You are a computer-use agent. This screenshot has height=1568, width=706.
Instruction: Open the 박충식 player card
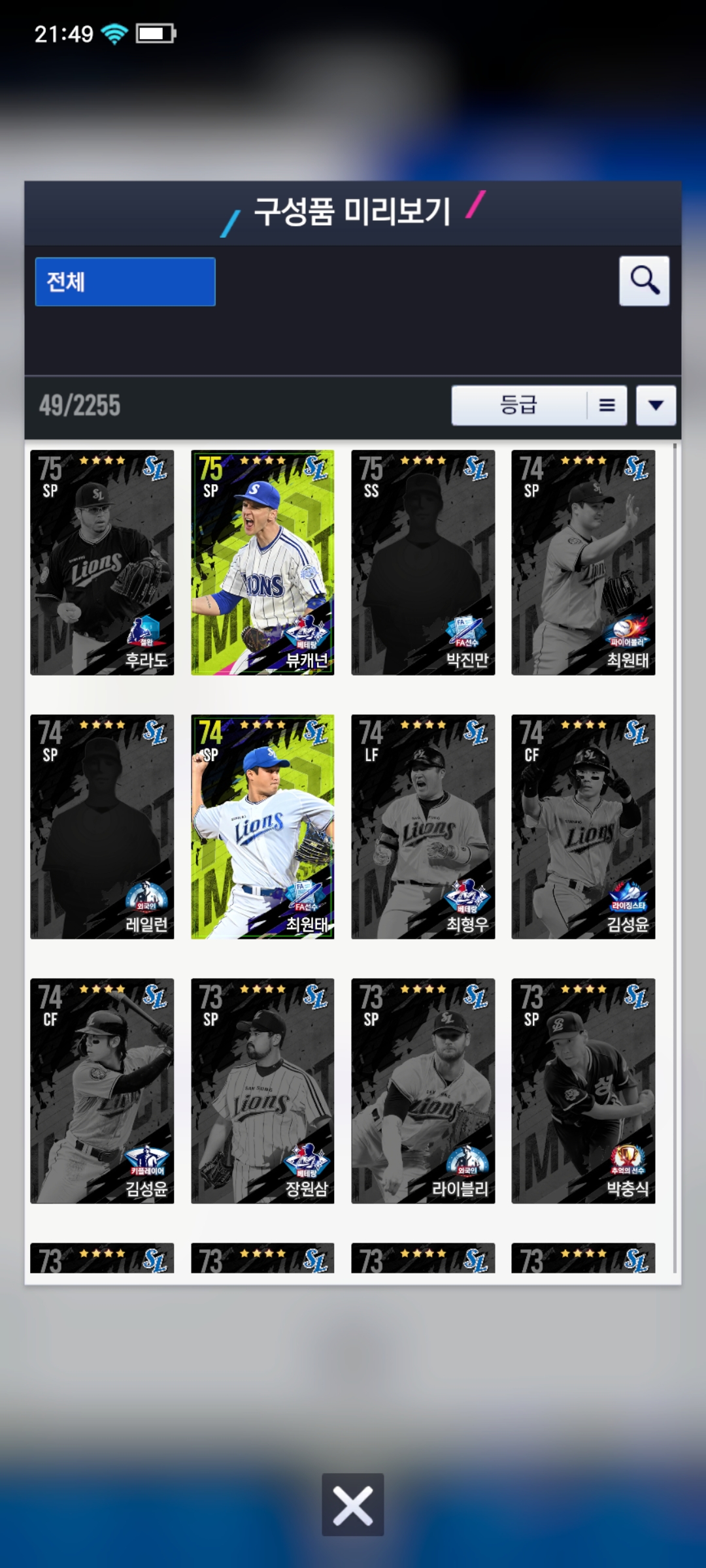click(x=583, y=1090)
